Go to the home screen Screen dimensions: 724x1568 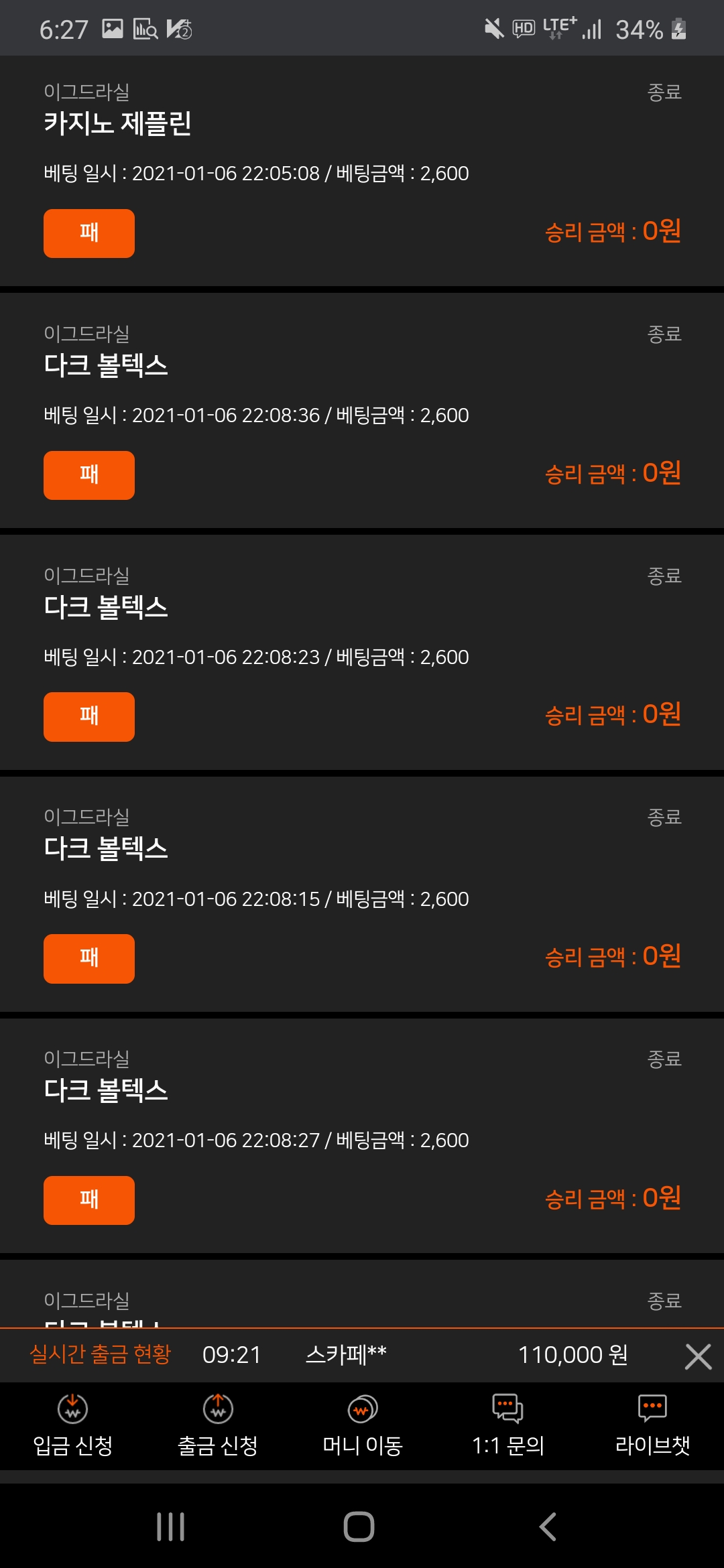coord(359,1527)
